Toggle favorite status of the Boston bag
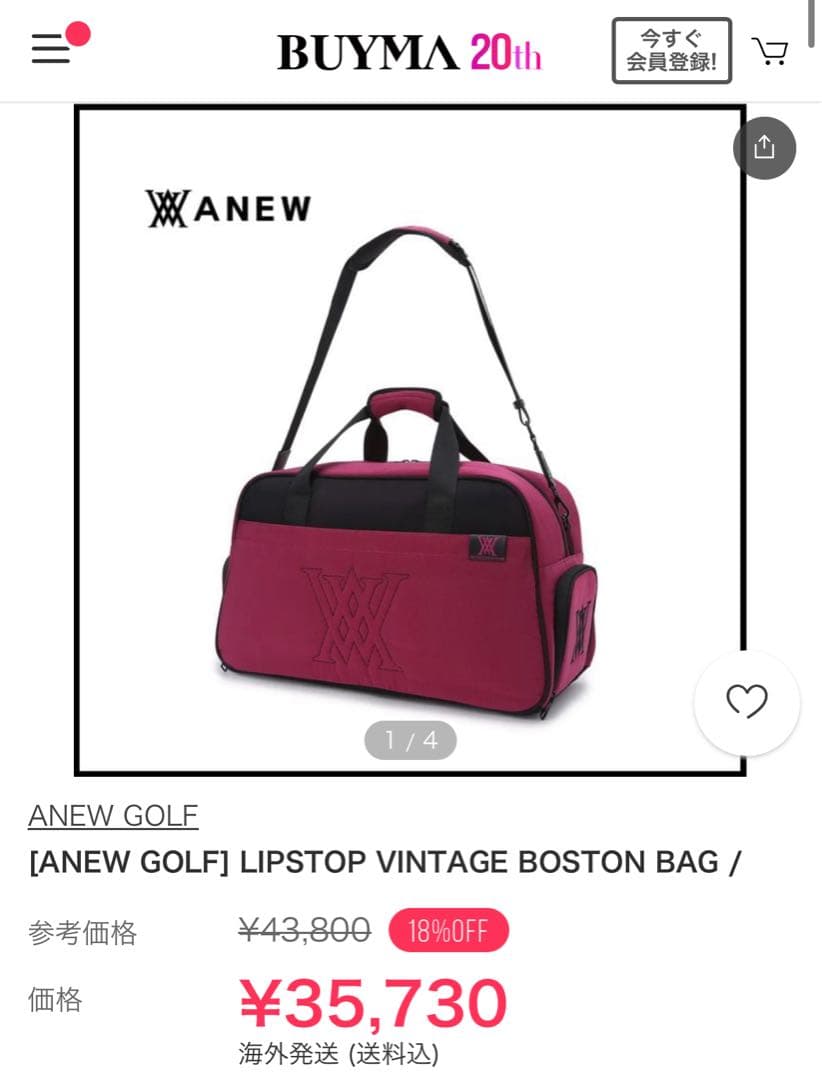Viewport: 822px width, 1080px height. (x=746, y=703)
